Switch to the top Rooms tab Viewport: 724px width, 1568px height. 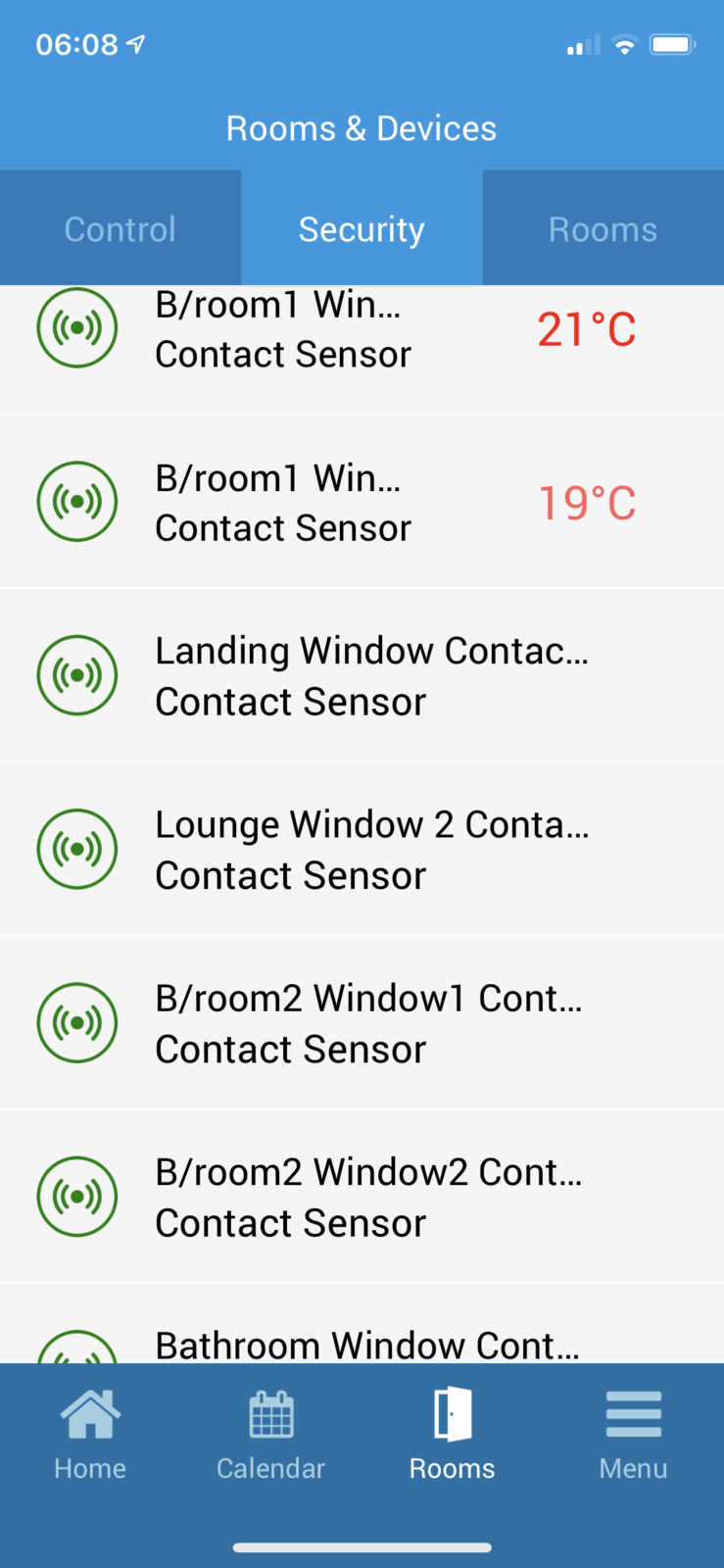point(603,229)
